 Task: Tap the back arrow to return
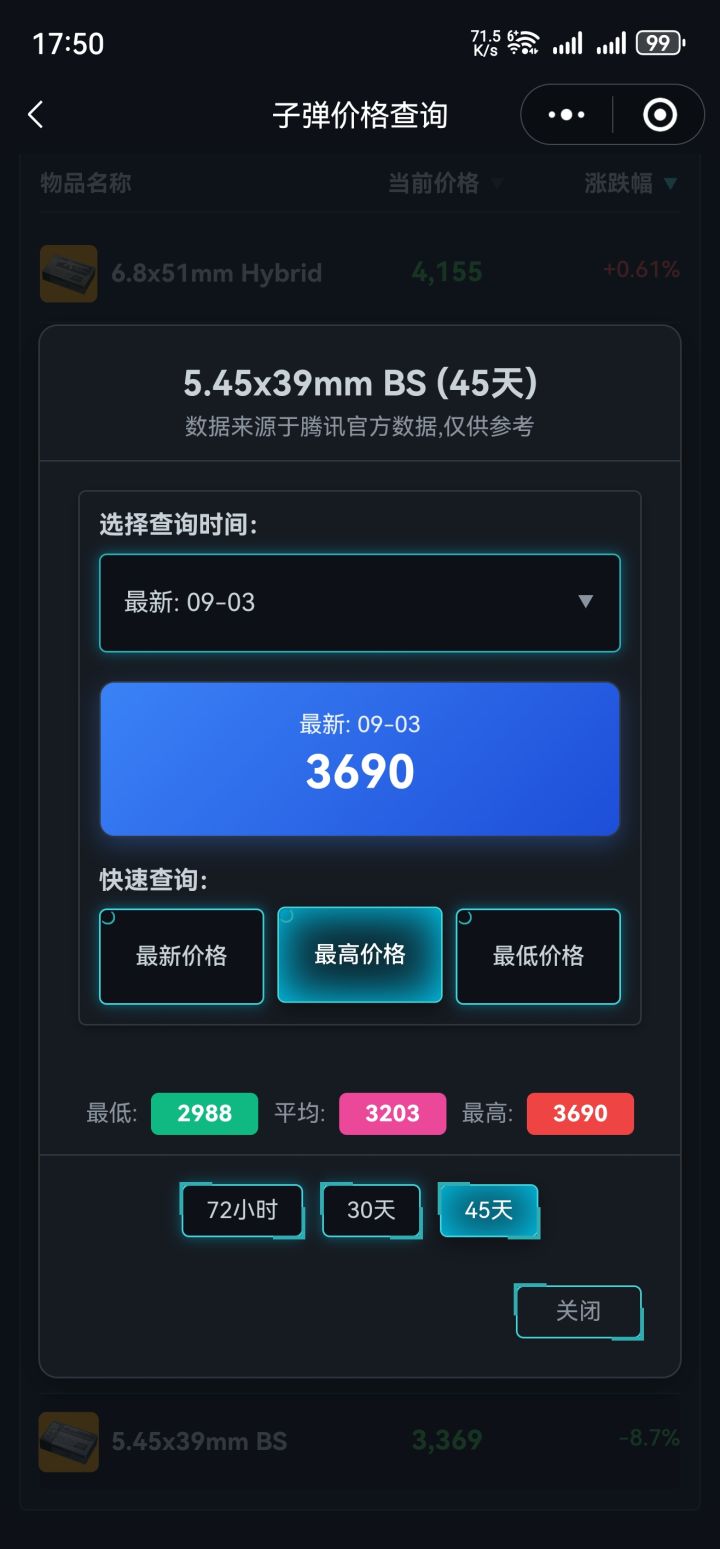[x=36, y=114]
